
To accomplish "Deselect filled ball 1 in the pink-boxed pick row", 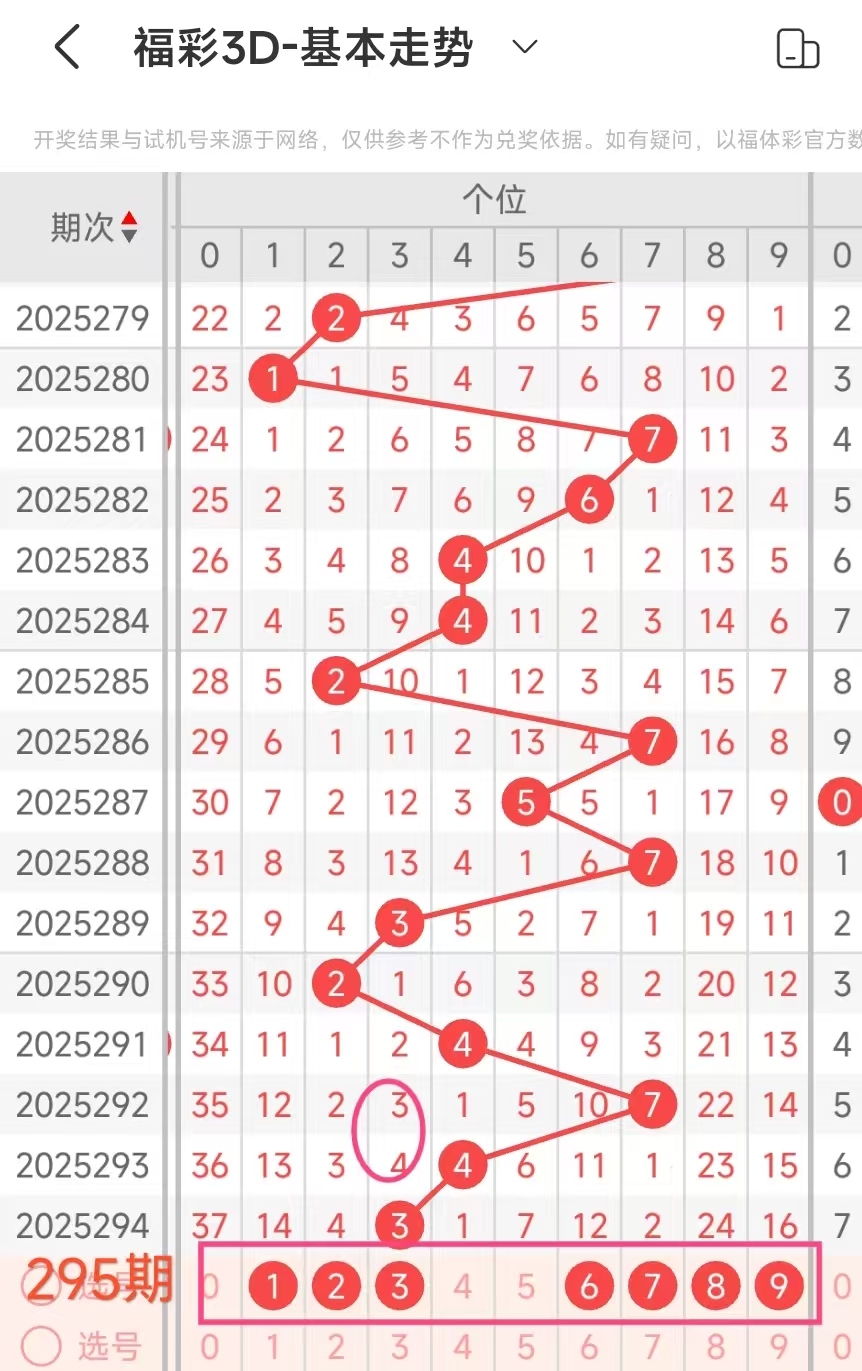I will tap(273, 1286).
